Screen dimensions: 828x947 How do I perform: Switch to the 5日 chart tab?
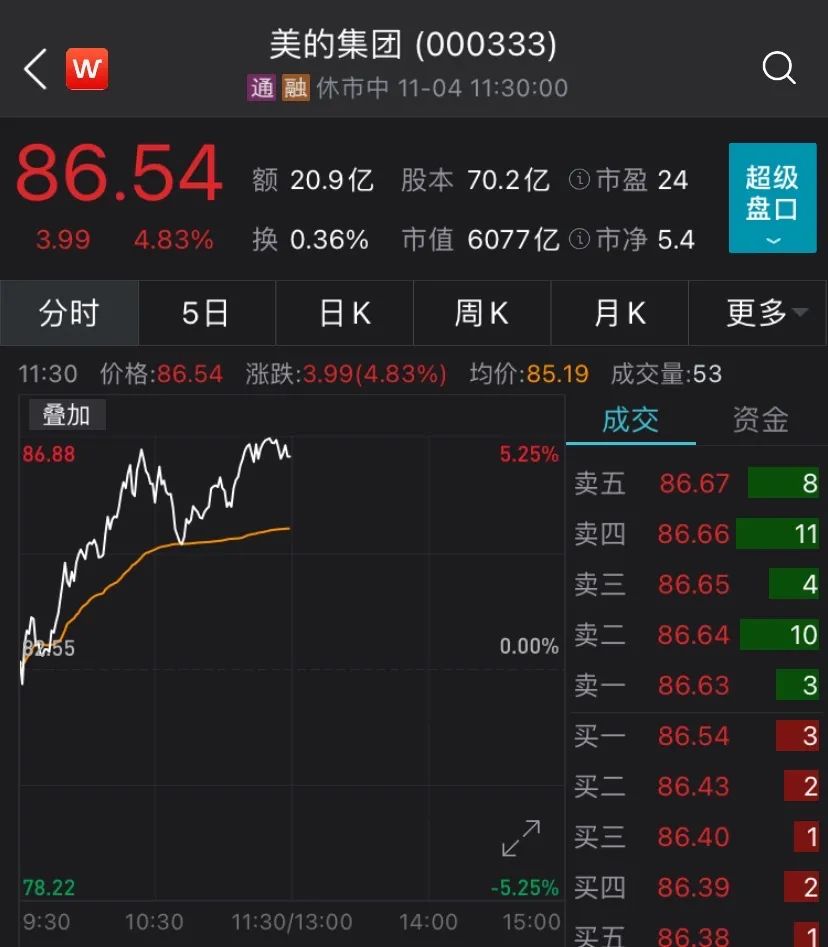(x=207, y=313)
